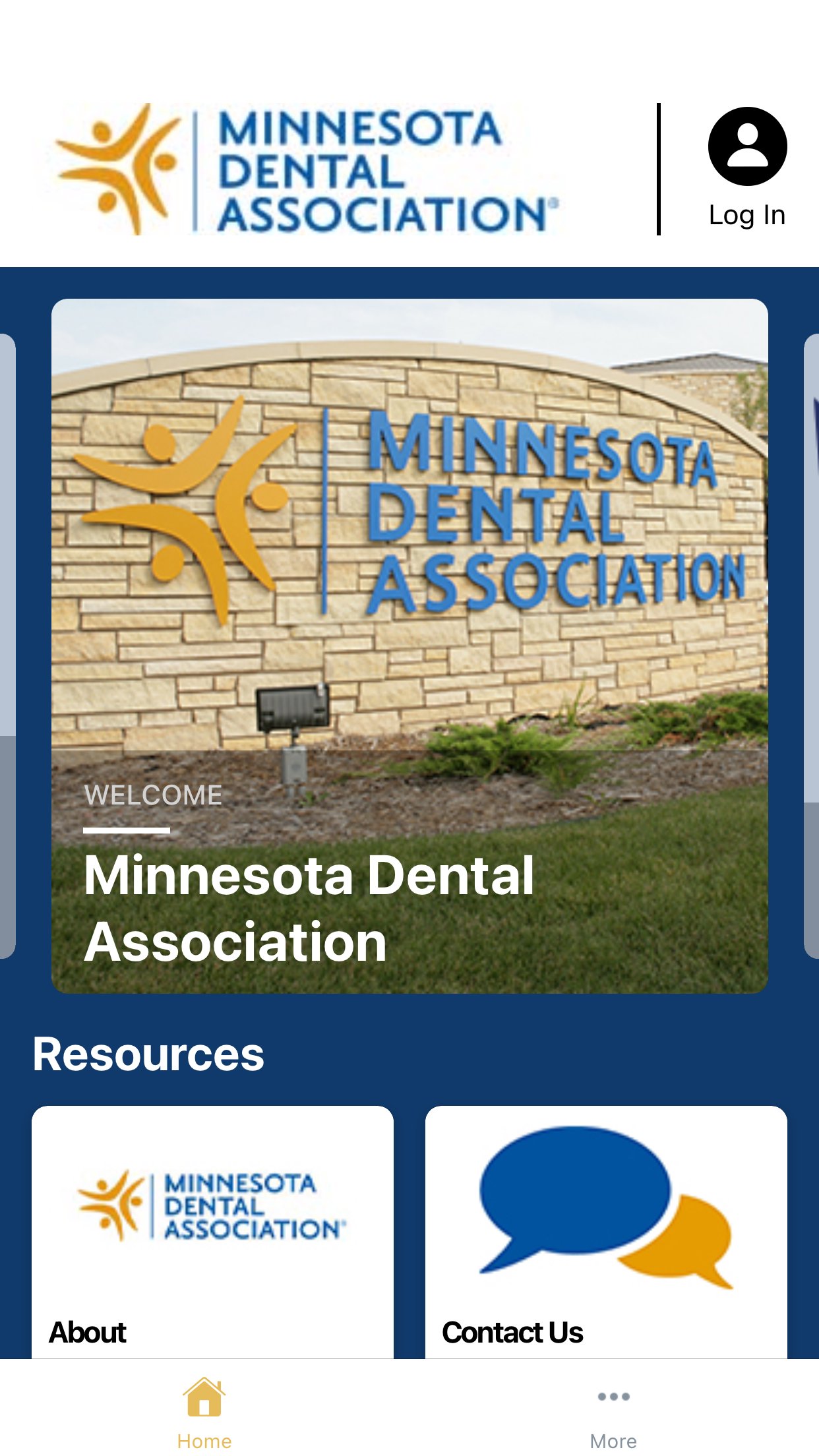Click the MDA logo on the About card

click(x=211, y=1207)
